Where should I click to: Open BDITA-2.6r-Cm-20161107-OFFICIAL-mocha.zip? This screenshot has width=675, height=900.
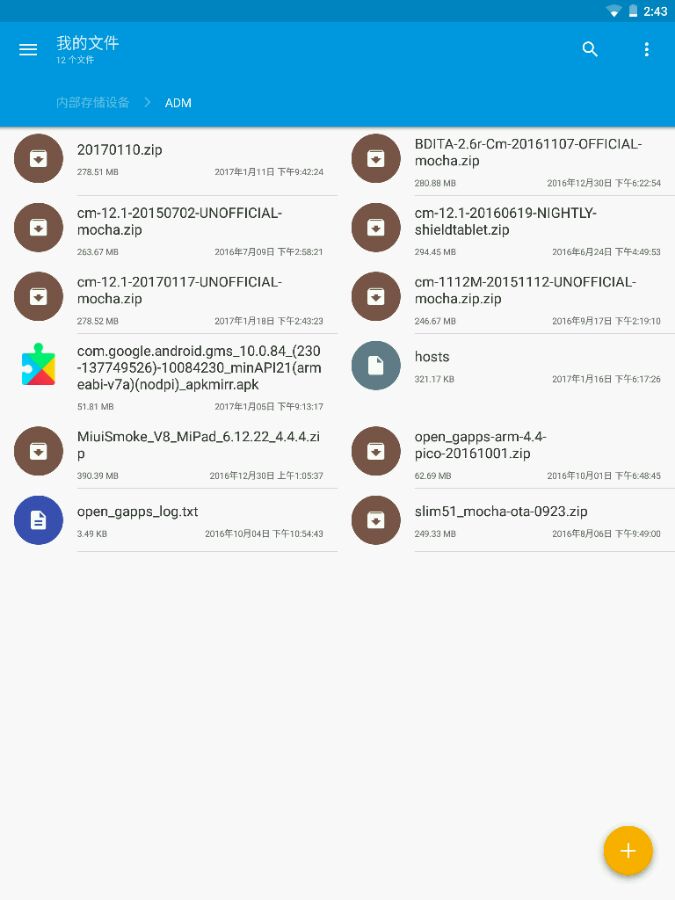506,161
